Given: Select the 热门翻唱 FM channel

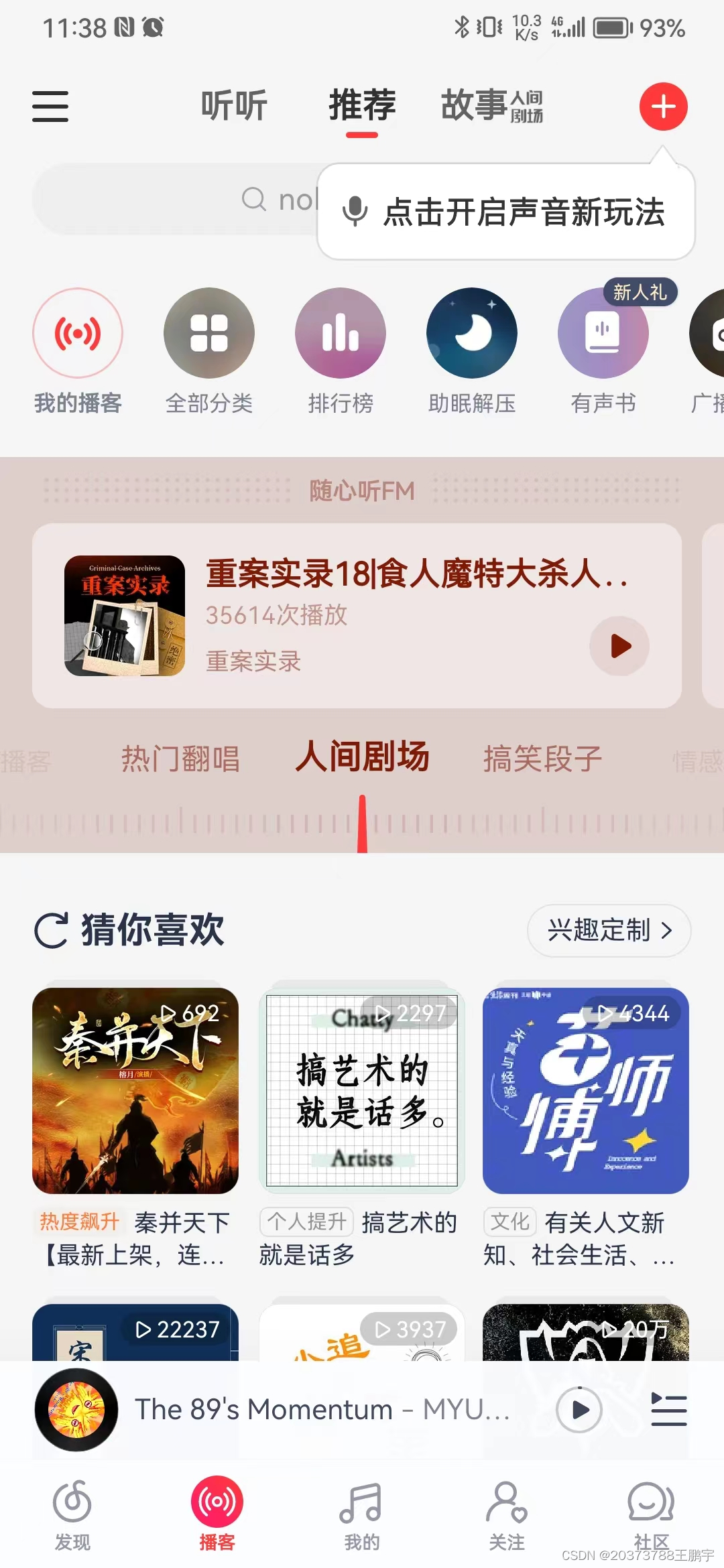Looking at the screenshot, I should pos(180,759).
